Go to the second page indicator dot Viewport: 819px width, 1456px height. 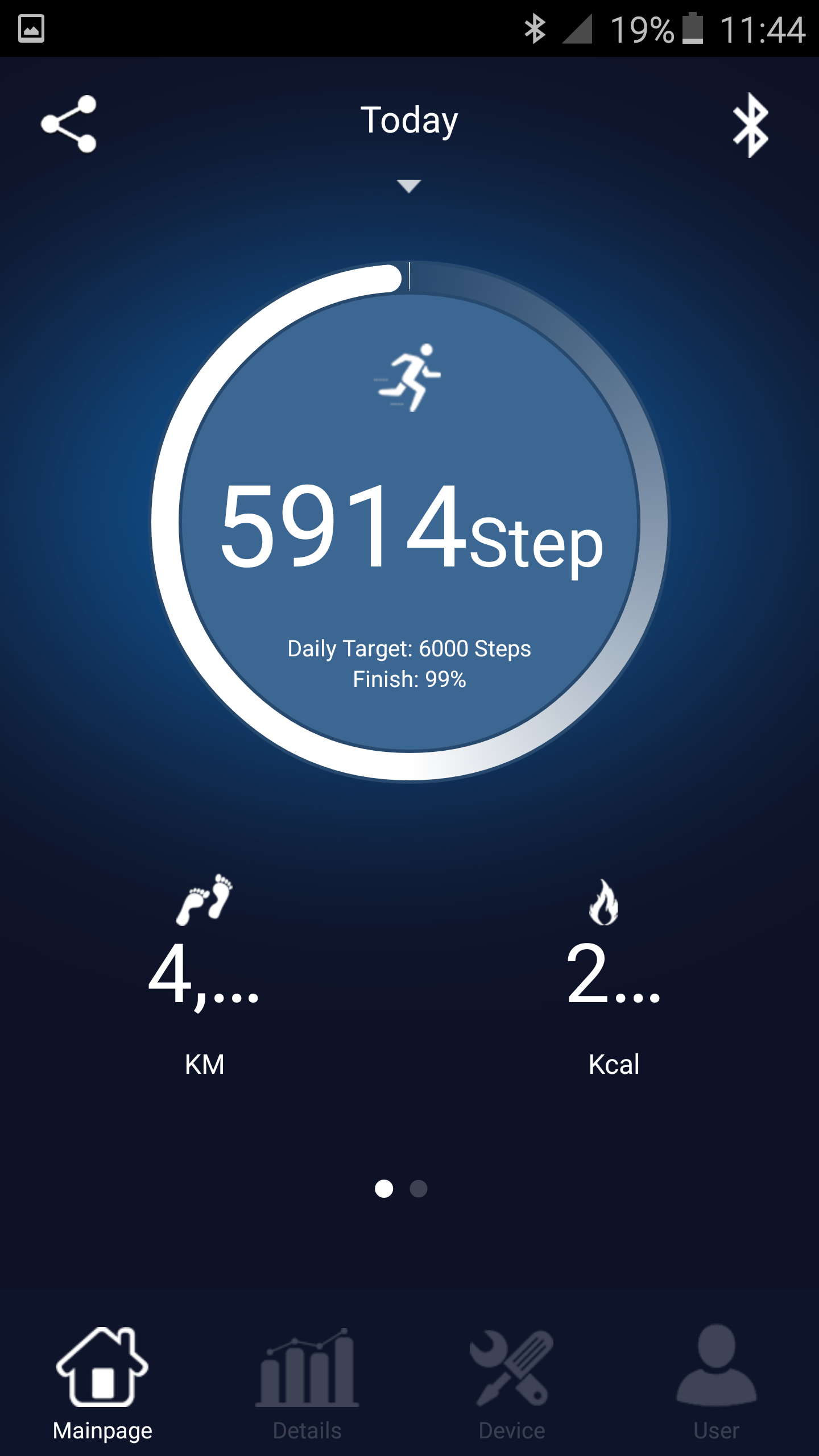(x=419, y=1189)
